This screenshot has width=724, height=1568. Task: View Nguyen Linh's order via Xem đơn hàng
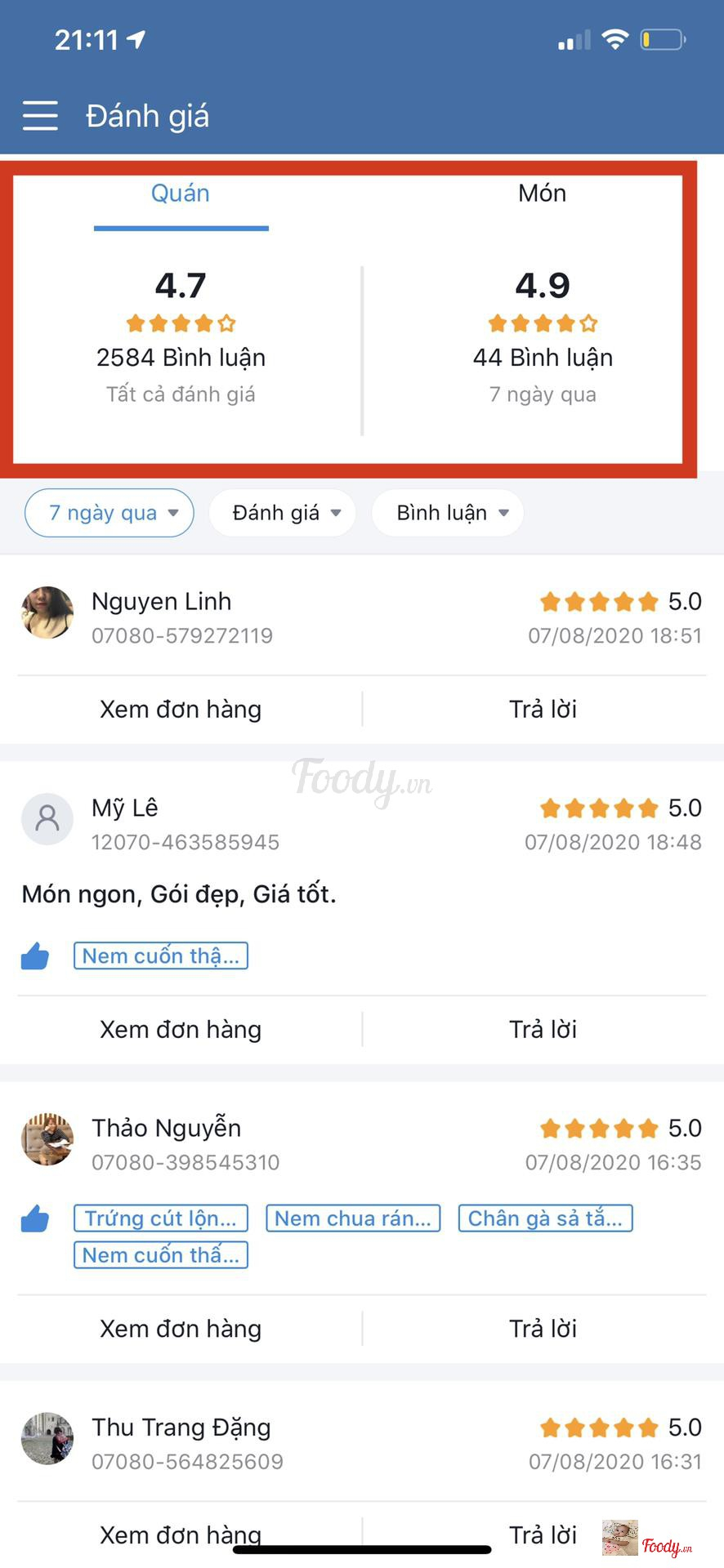coord(181,709)
